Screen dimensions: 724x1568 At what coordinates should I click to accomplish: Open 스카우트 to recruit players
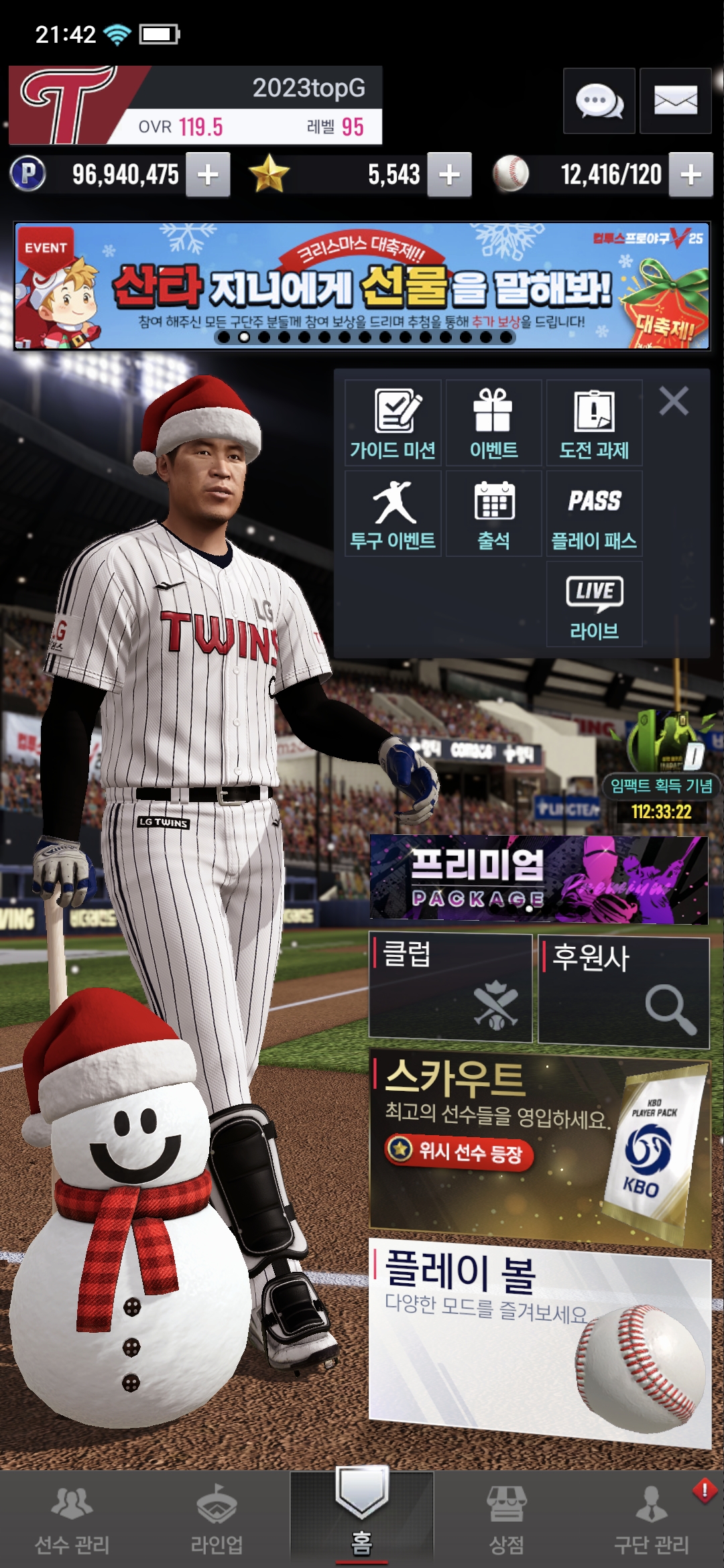click(538, 1147)
